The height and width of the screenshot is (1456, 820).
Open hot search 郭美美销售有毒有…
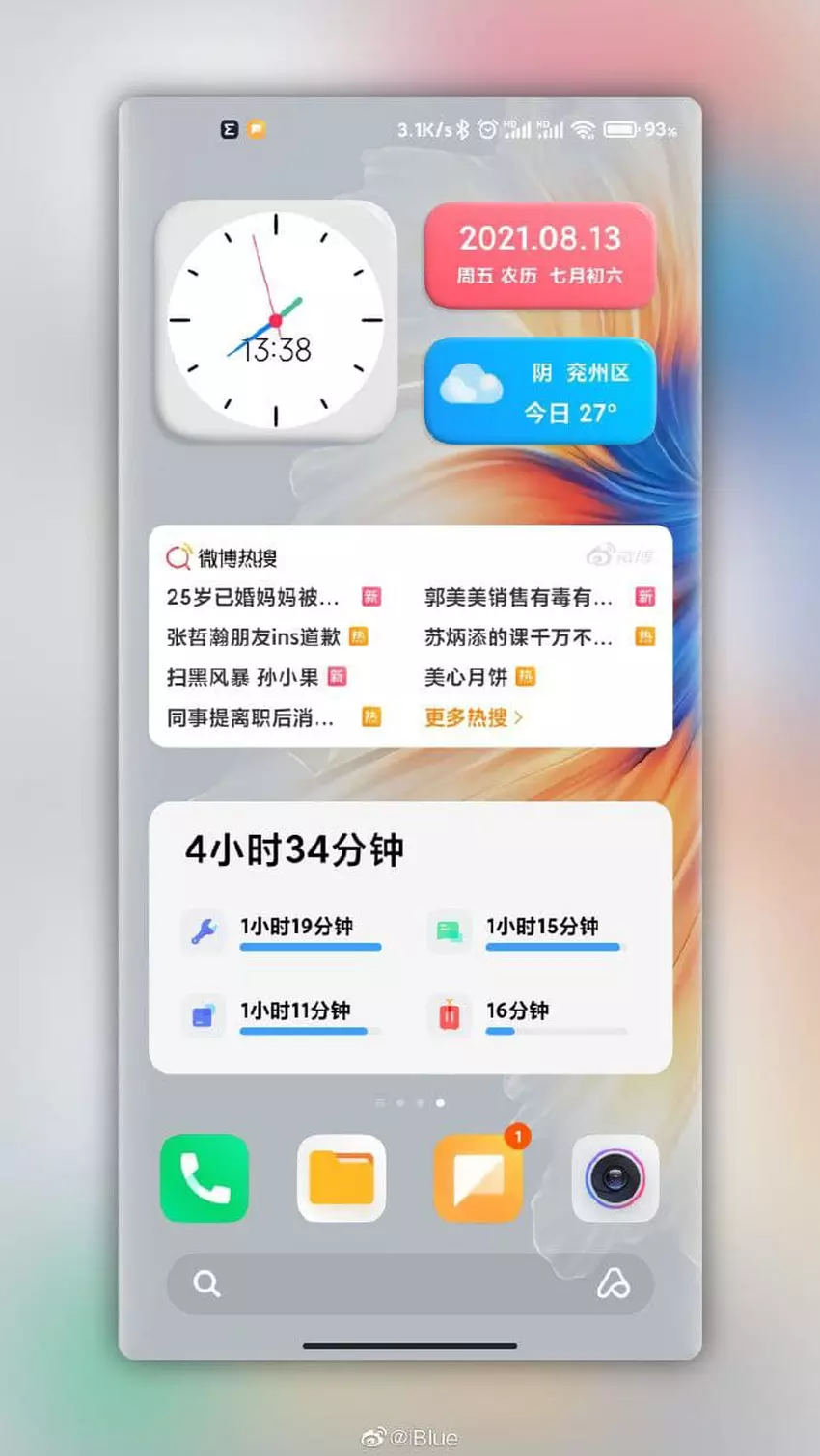tap(518, 598)
